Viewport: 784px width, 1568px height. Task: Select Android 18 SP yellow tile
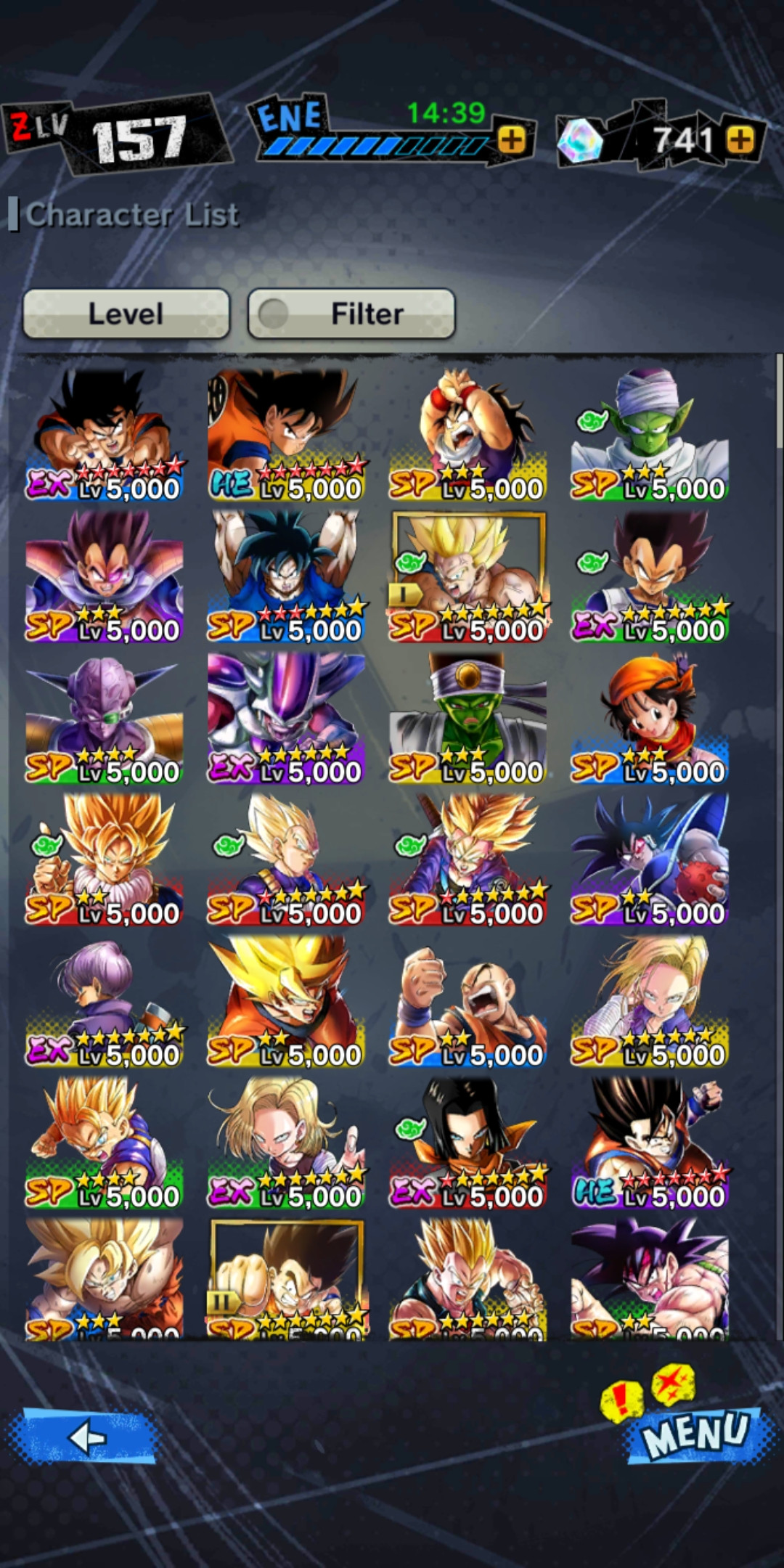(x=649, y=1000)
